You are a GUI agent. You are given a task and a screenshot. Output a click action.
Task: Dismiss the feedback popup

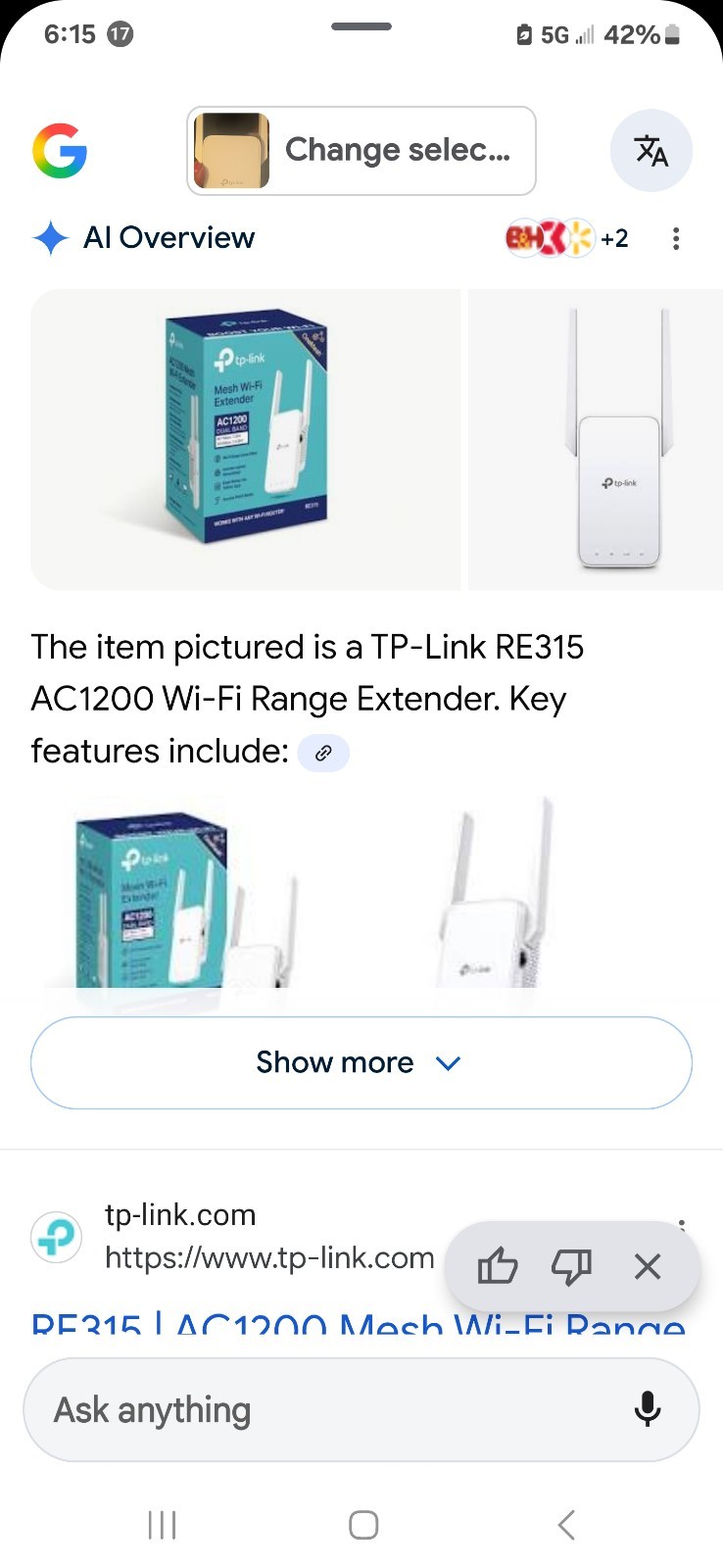(x=648, y=1266)
